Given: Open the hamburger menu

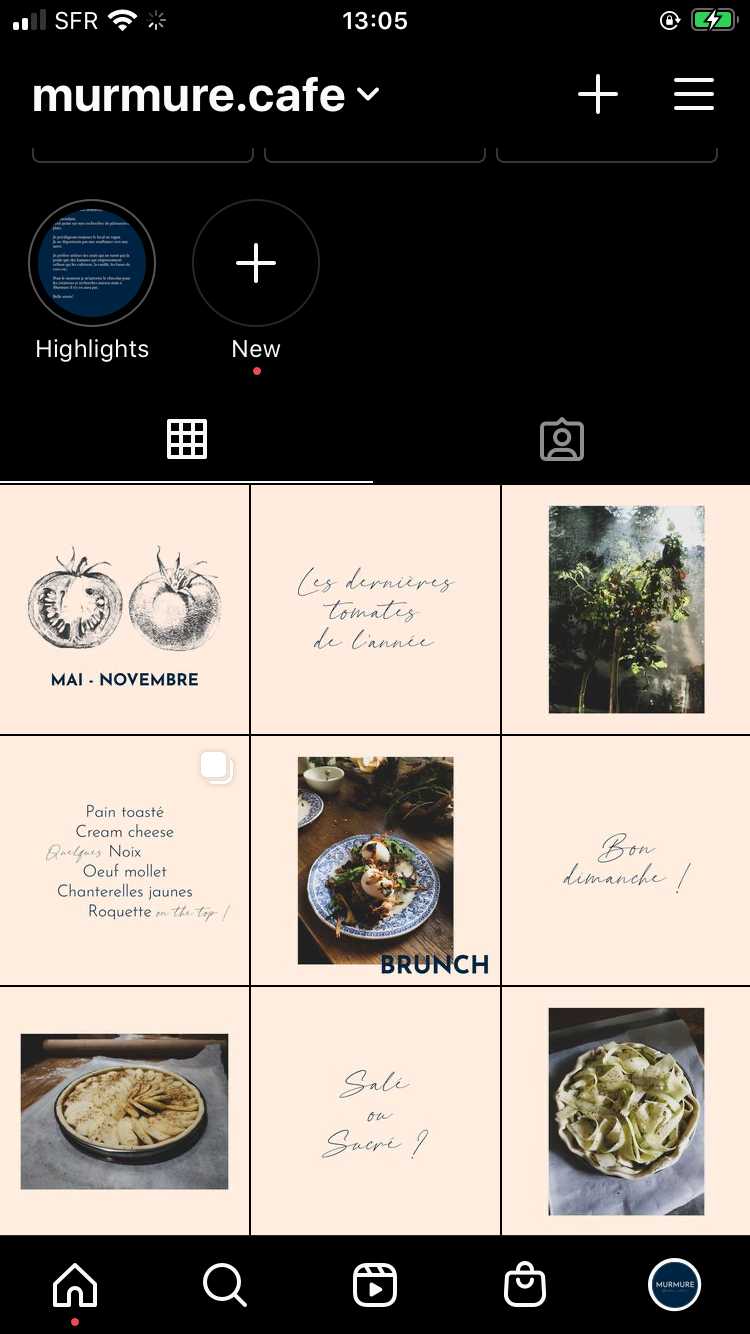Looking at the screenshot, I should click(694, 94).
